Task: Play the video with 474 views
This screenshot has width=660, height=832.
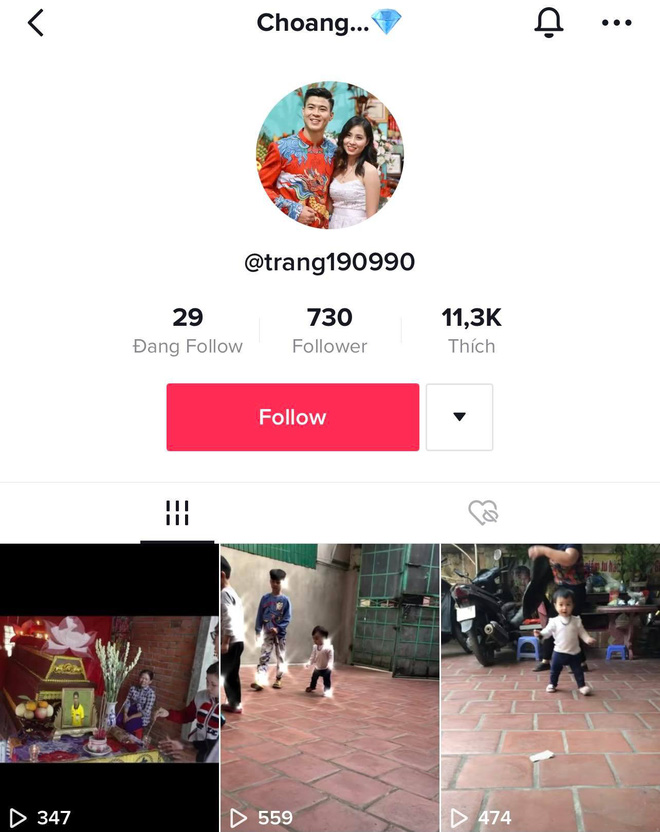Action: click(550, 690)
